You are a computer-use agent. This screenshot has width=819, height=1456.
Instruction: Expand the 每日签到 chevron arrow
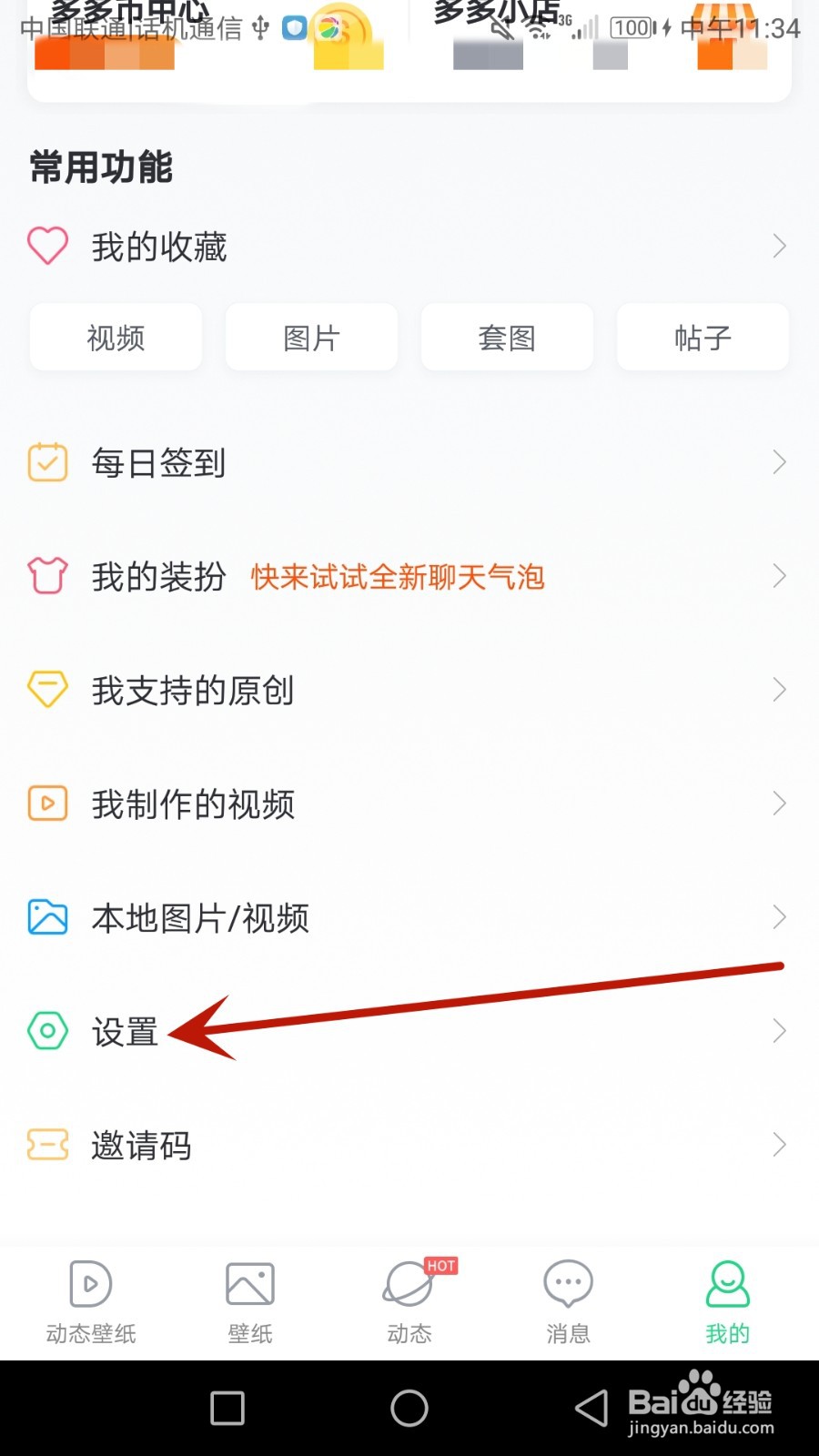coord(780,462)
